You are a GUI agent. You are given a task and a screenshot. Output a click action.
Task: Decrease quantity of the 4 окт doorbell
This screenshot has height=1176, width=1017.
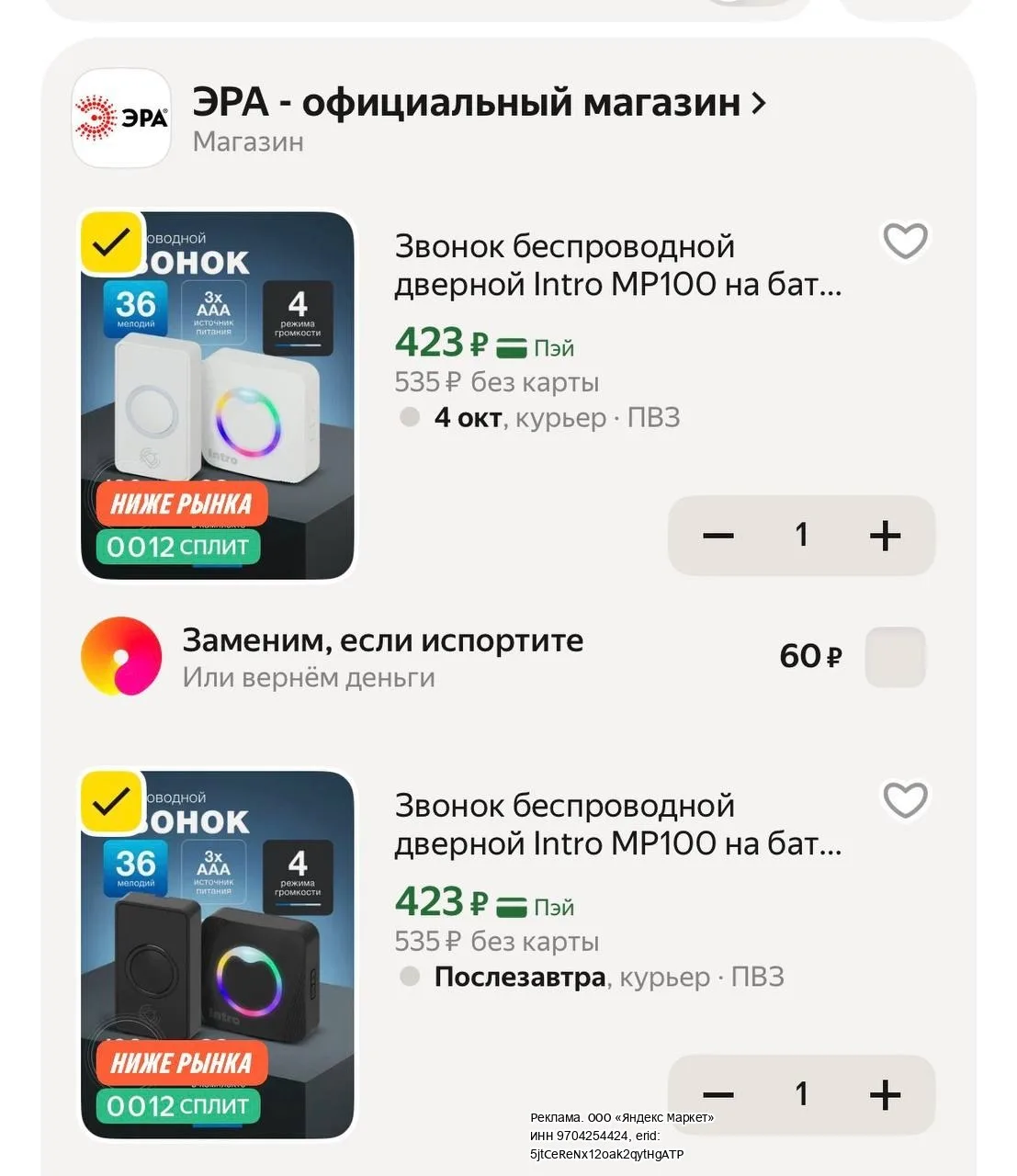pos(718,536)
